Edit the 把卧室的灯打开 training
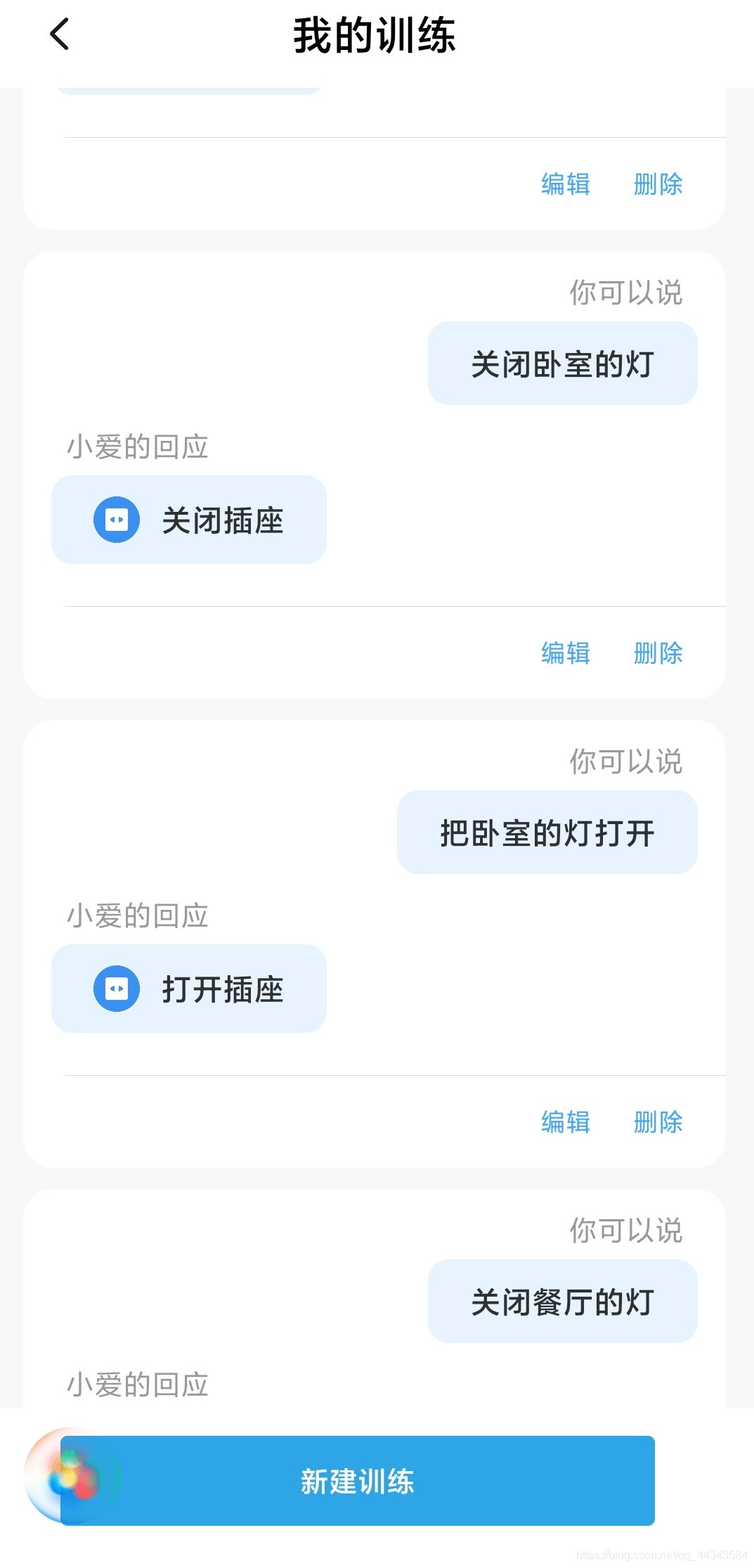The width and height of the screenshot is (754, 1568). (x=566, y=1122)
